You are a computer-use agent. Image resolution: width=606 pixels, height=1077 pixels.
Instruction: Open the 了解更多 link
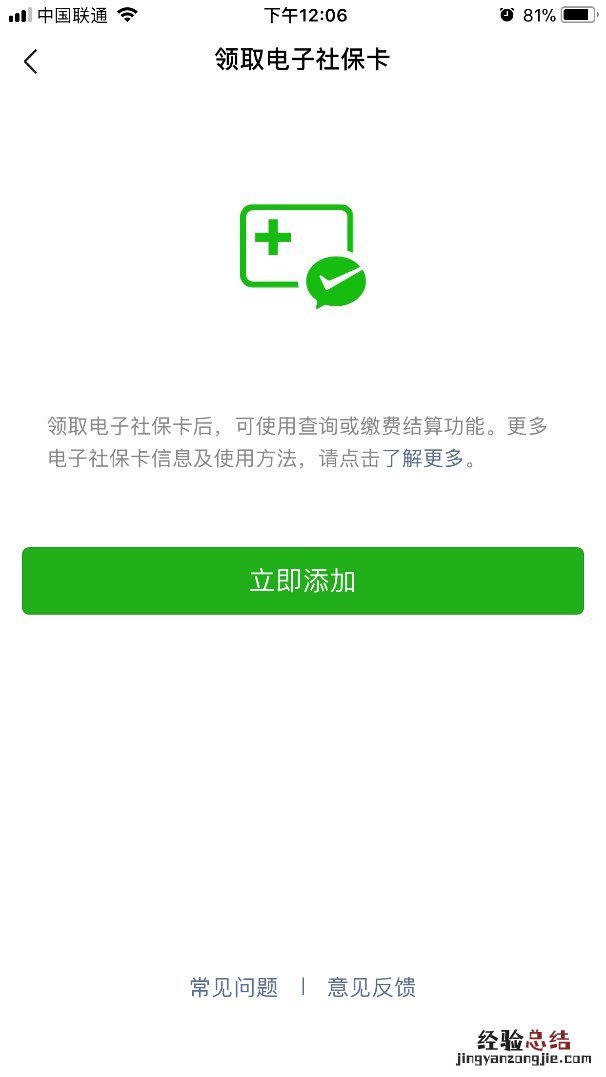tap(433, 460)
